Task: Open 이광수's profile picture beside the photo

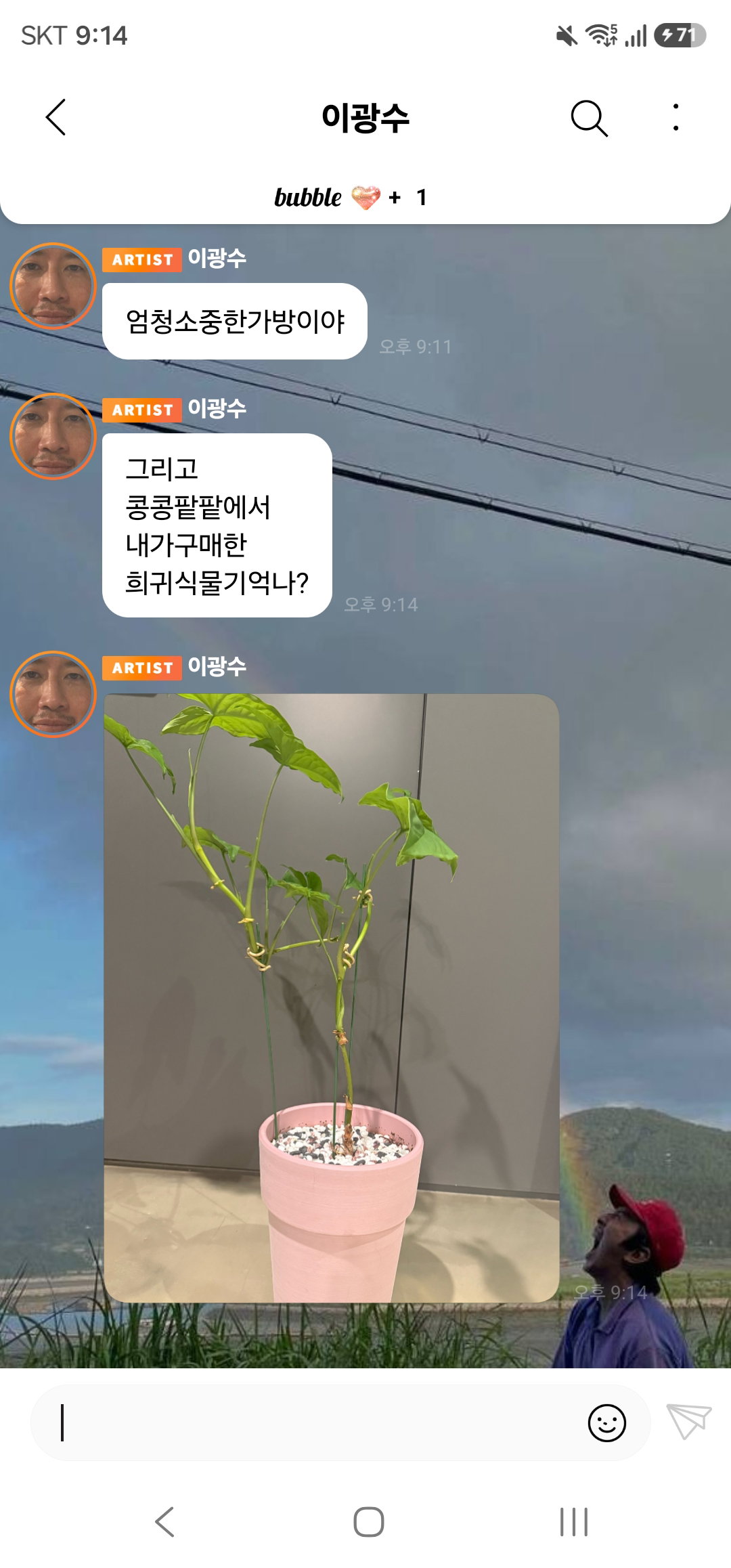Action: coord(53,694)
